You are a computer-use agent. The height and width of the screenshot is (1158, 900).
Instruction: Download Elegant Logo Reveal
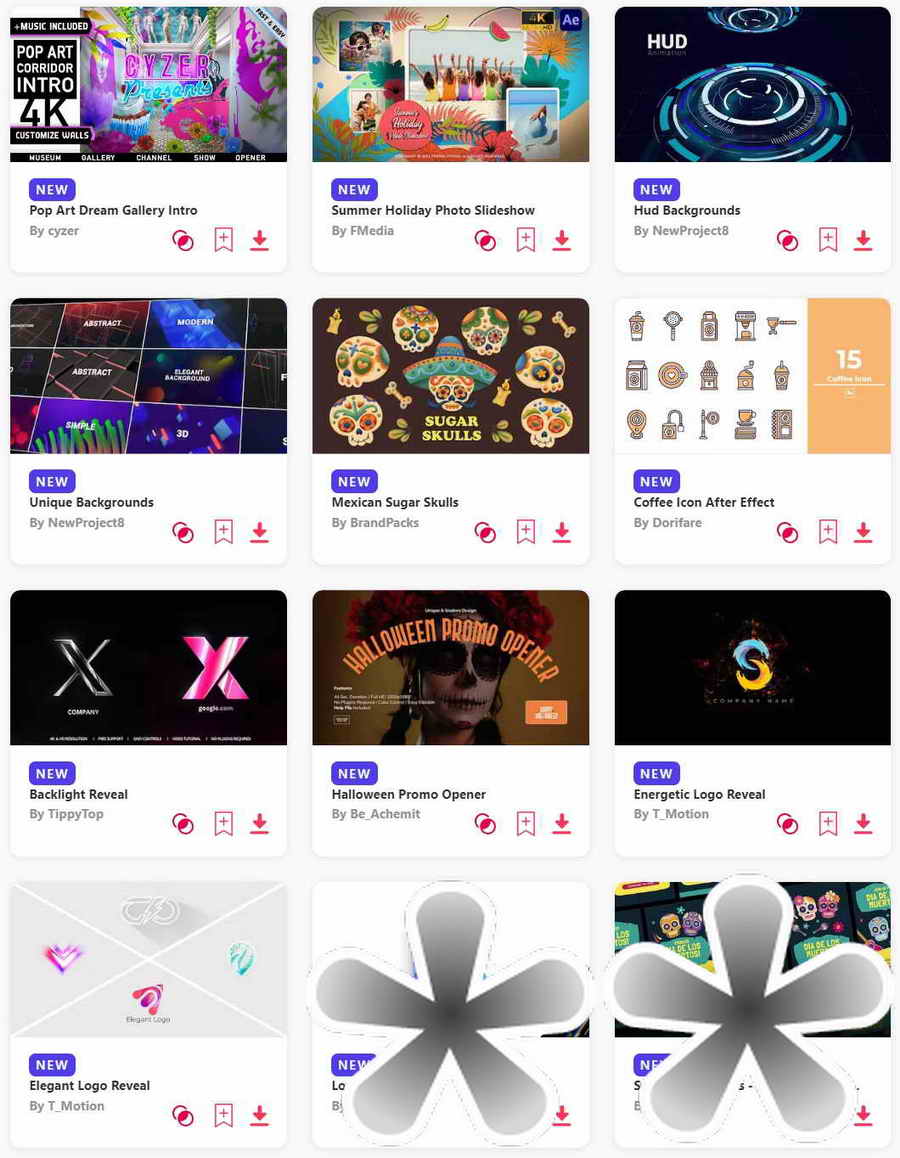[x=259, y=1115]
